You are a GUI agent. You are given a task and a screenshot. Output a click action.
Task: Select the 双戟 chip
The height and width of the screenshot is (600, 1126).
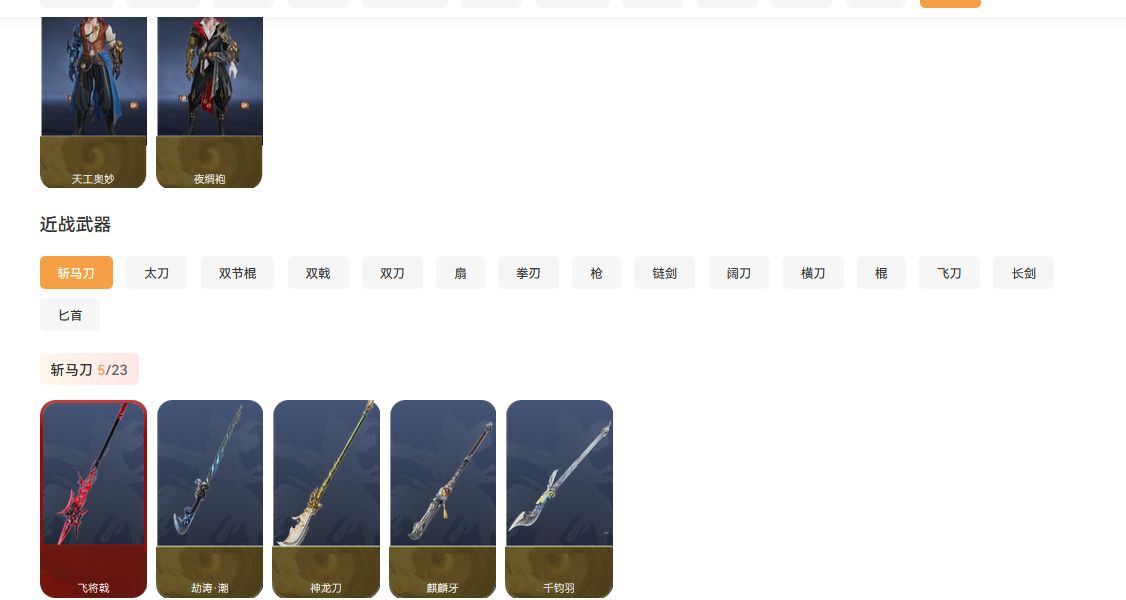[318, 273]
